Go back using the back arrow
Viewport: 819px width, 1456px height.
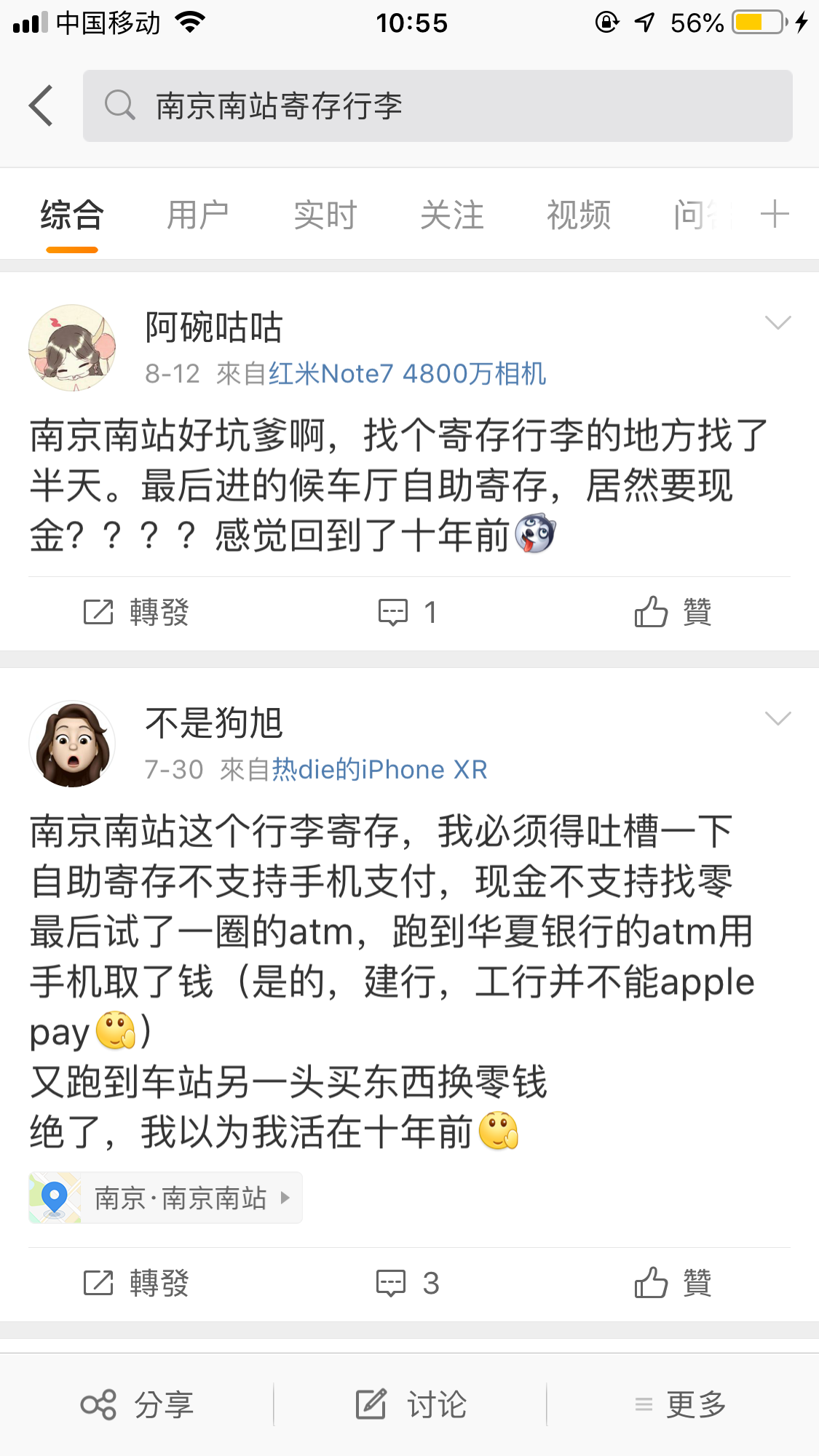[x=41, y=106]
